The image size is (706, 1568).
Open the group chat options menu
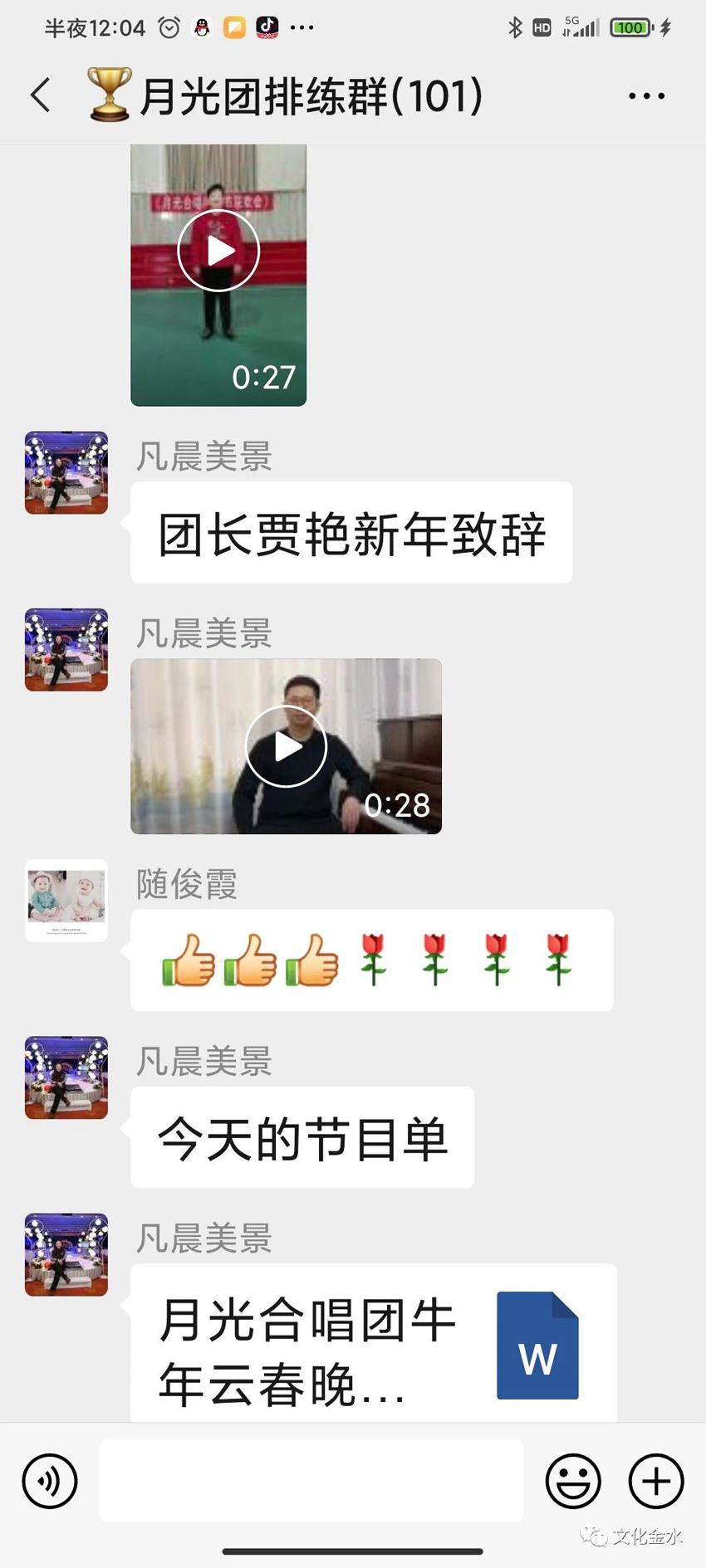pos(646,96)
